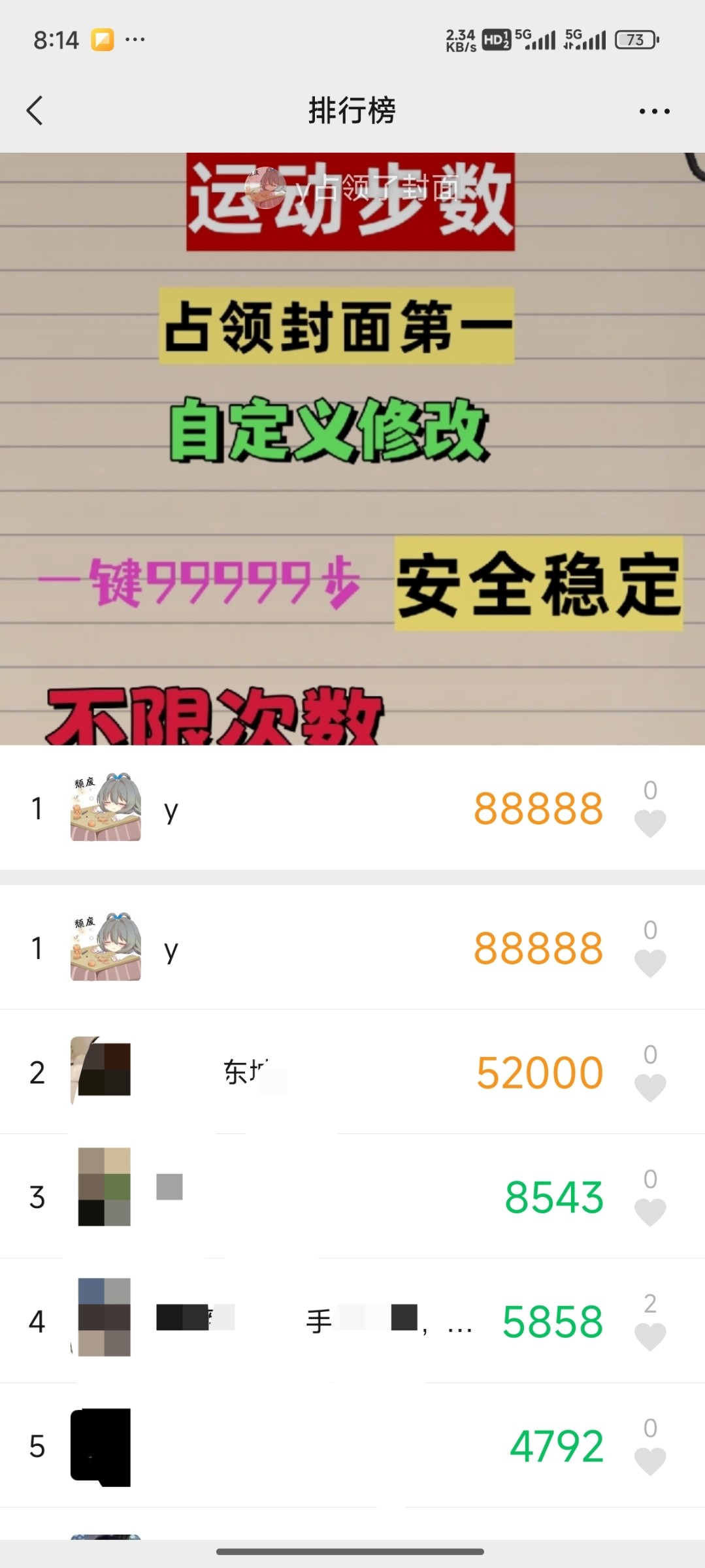Screen dimensions: 705x1568
Task: Open the cover photo banner
Action: [352, 448]
